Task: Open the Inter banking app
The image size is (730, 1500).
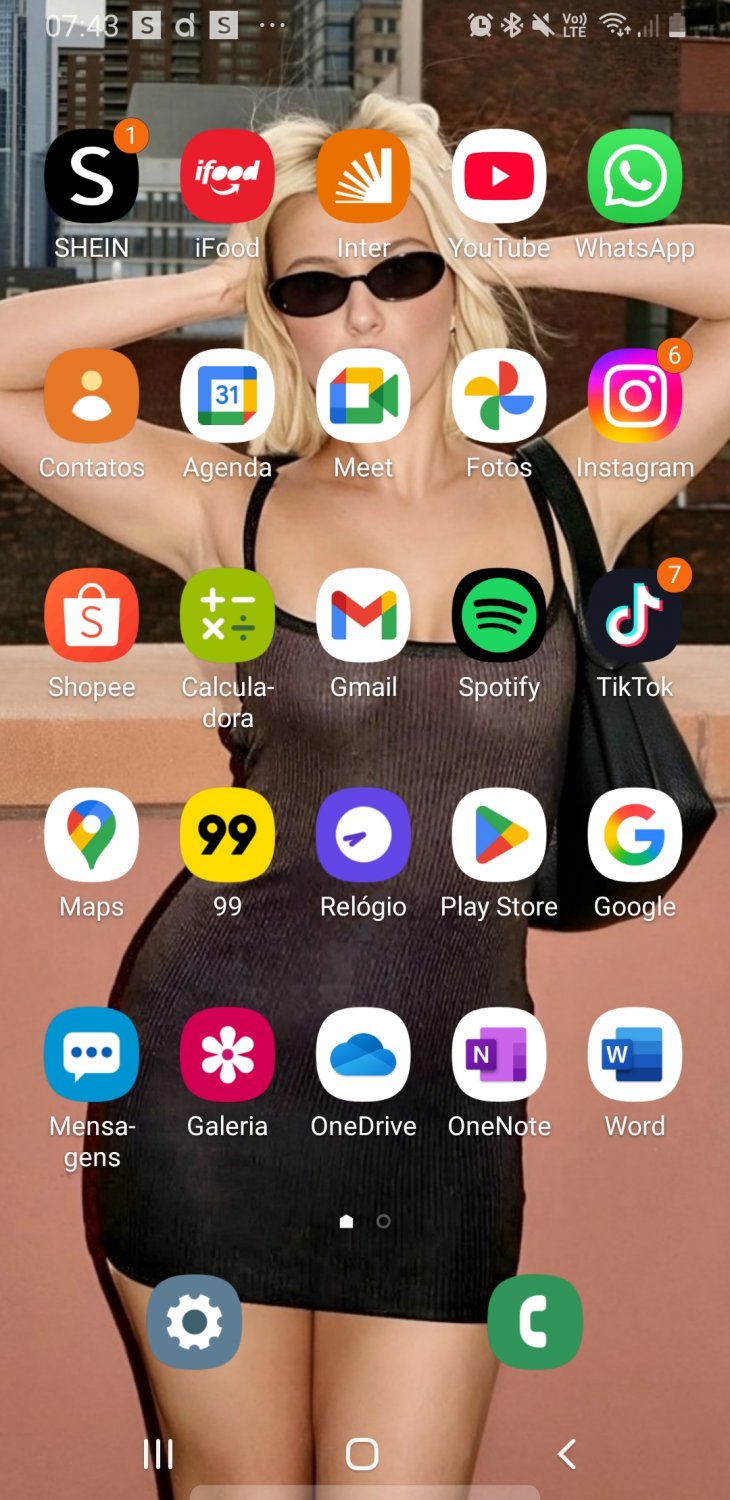Action: click(x=363, y=177)
